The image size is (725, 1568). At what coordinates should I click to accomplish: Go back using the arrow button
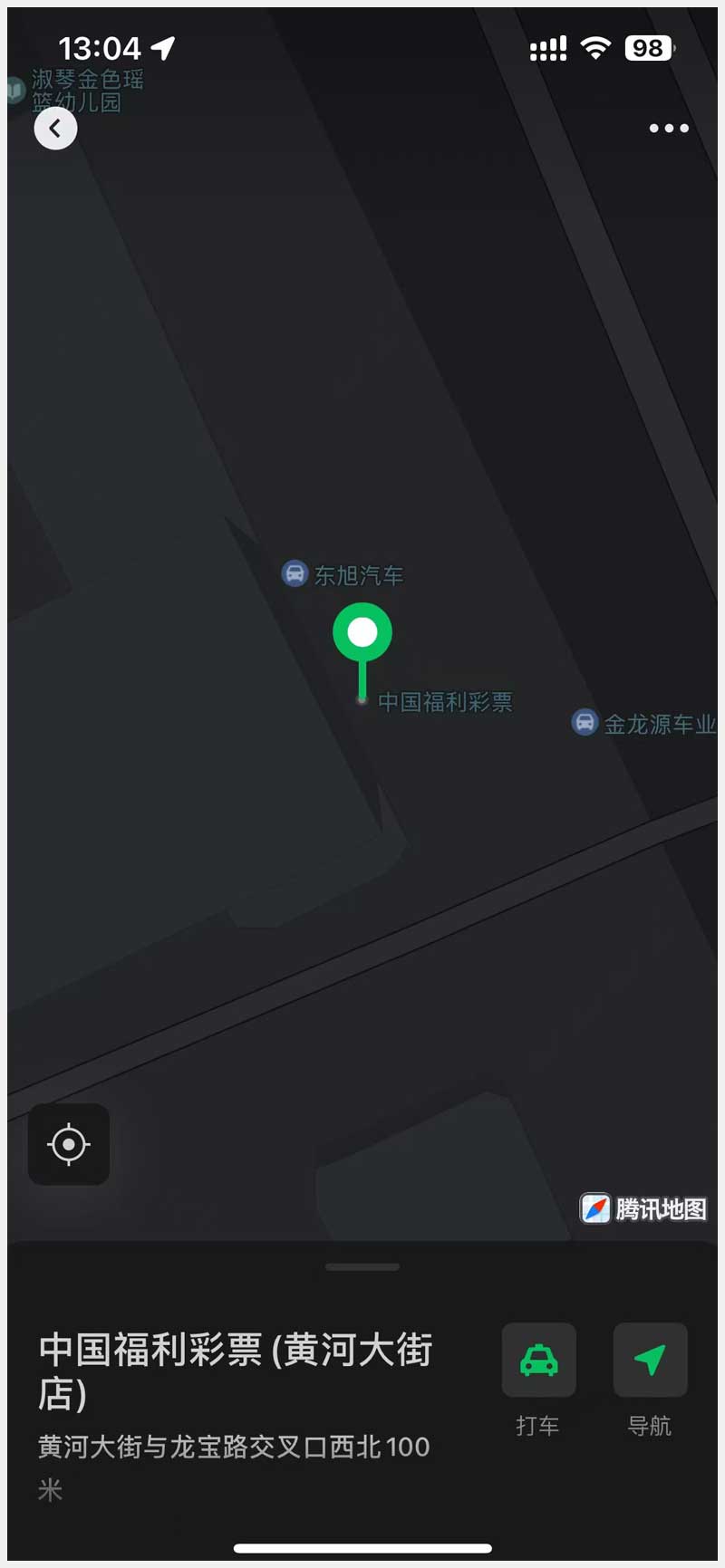coord(55,129)
